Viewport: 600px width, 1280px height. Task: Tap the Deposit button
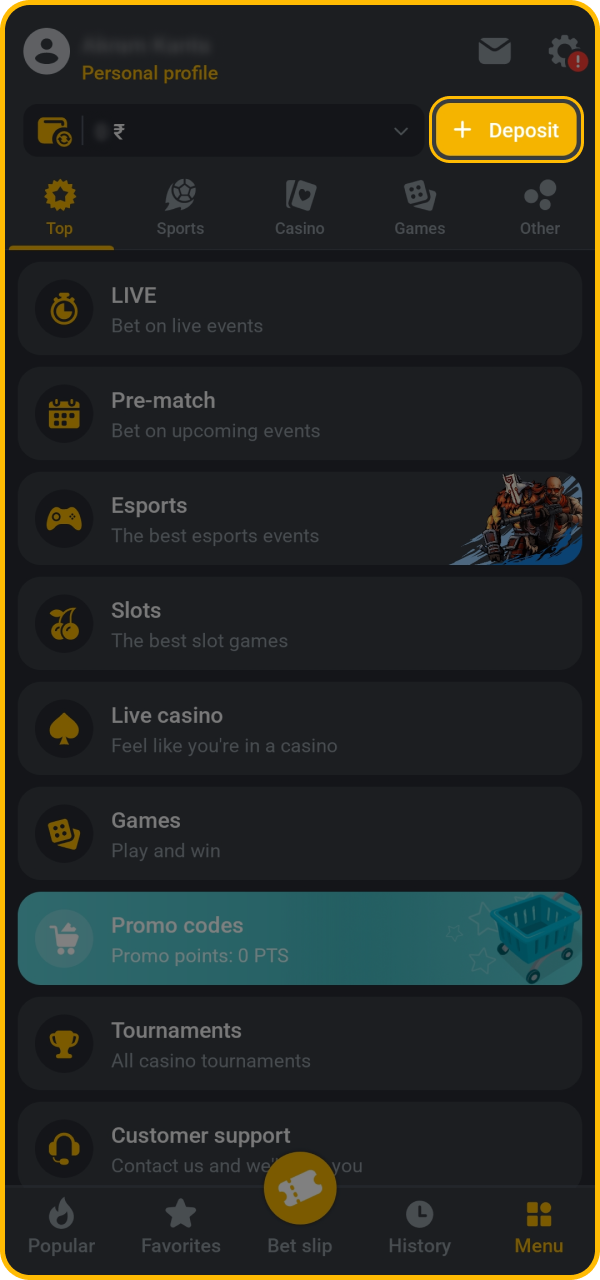pyautogui.click(x=507, y=130)
